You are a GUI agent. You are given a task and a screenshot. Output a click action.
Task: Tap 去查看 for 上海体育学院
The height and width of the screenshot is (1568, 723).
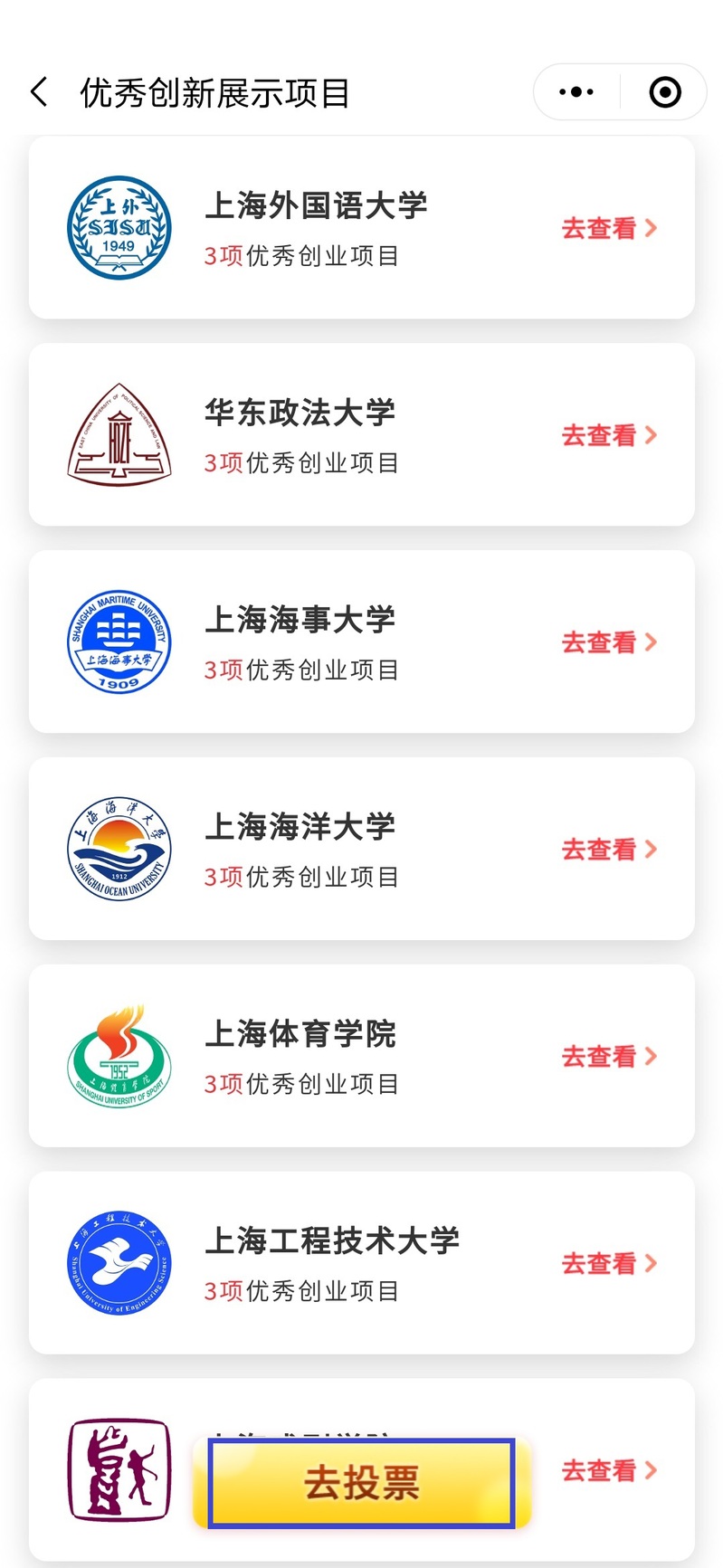coord(609,1057)
